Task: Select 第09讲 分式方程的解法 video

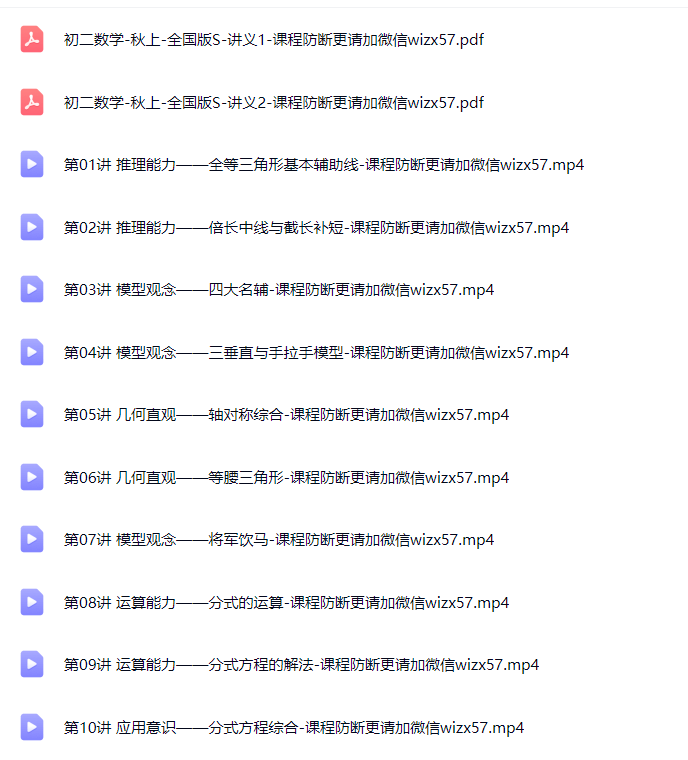Action: click(301, 665)
